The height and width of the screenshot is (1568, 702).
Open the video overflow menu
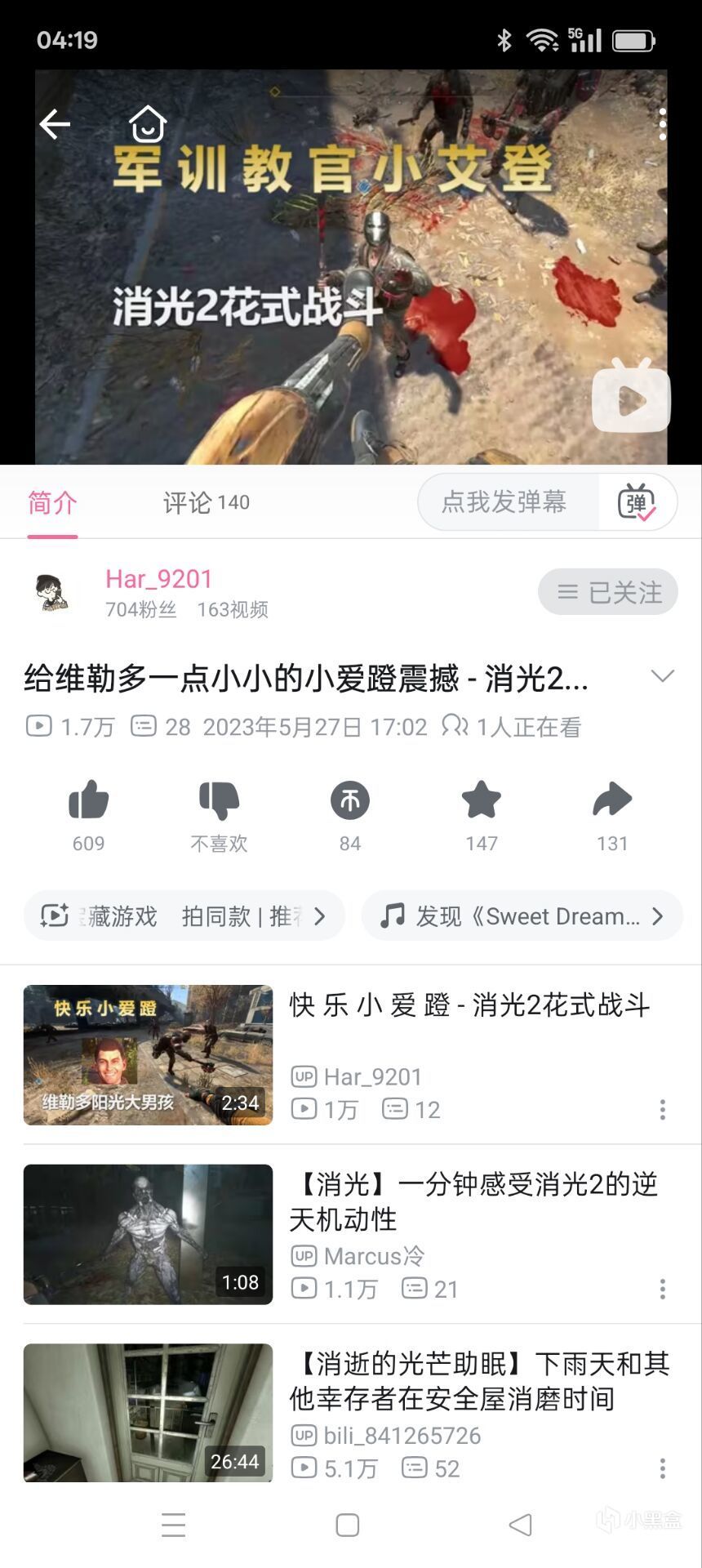pyautogui.click(x=662, y=124)
